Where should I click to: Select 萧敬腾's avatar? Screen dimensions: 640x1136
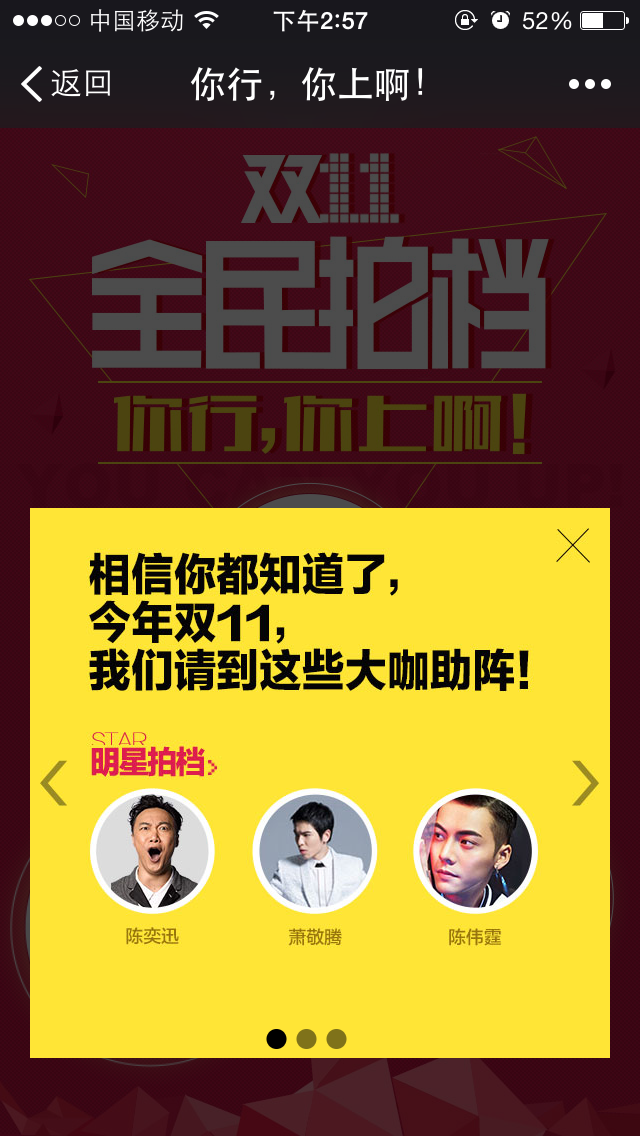click(x=314, y=851)
